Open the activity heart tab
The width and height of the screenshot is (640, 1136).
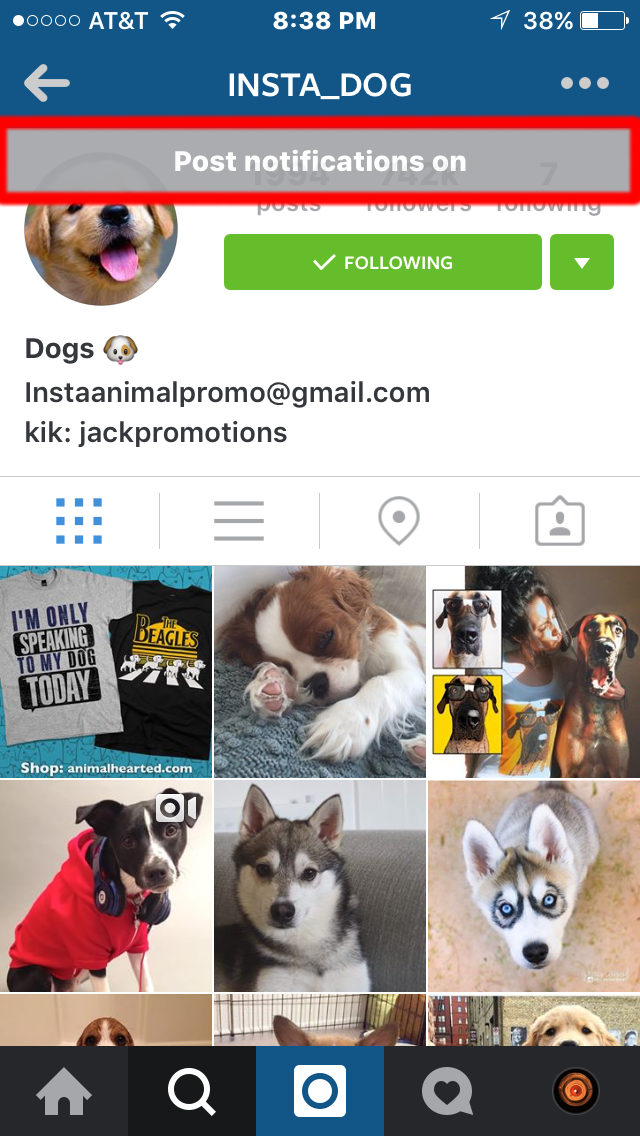click(x=448, y=1091)
